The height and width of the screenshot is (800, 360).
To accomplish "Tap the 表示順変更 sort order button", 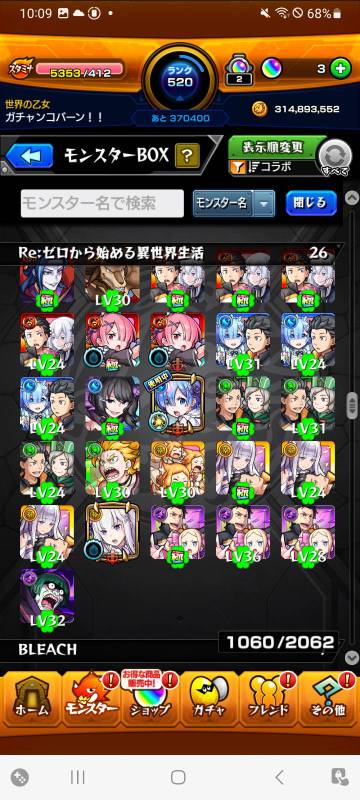I will [x=272, y=147].
